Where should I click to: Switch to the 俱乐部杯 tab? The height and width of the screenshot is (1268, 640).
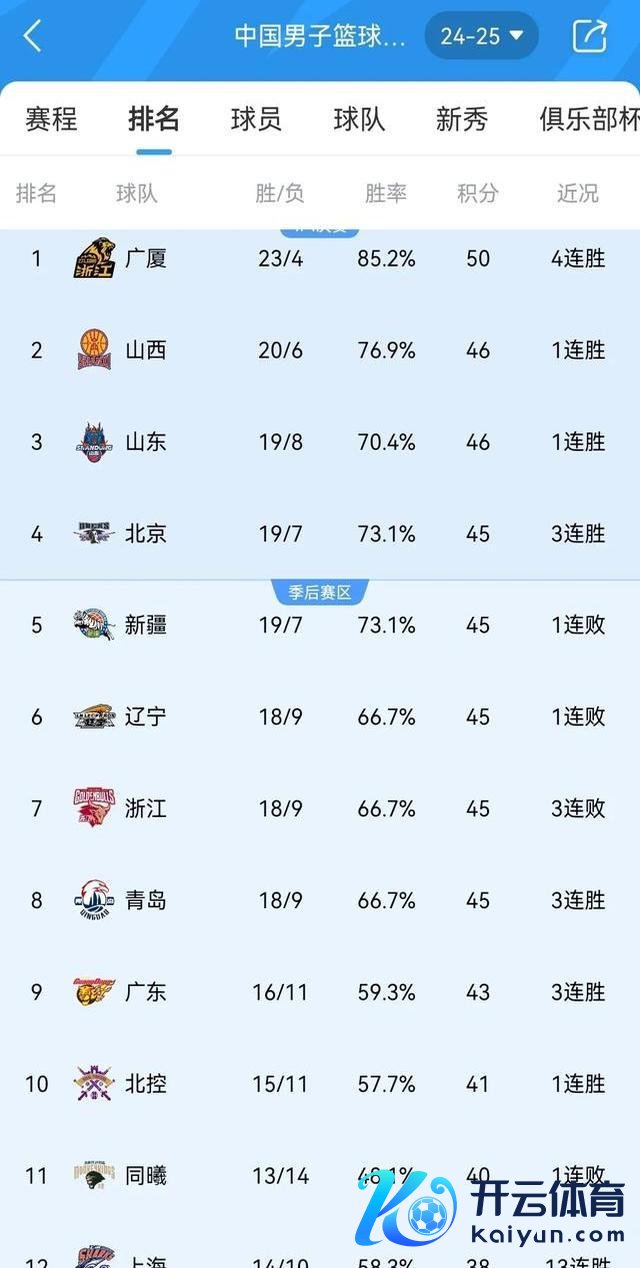pyautogui.click(x=588, y=120)
